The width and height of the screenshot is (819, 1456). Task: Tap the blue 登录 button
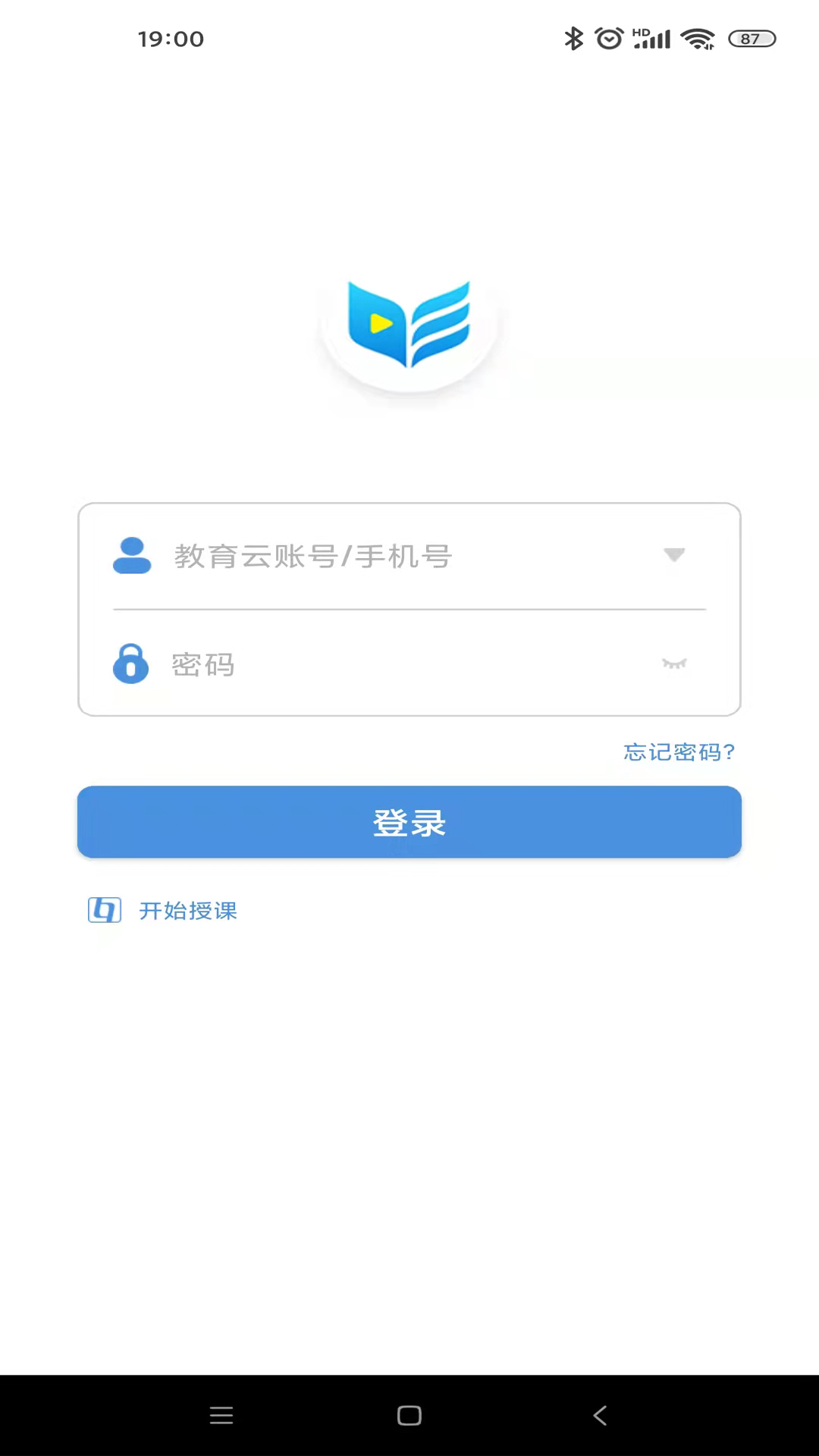coord(409,822)
